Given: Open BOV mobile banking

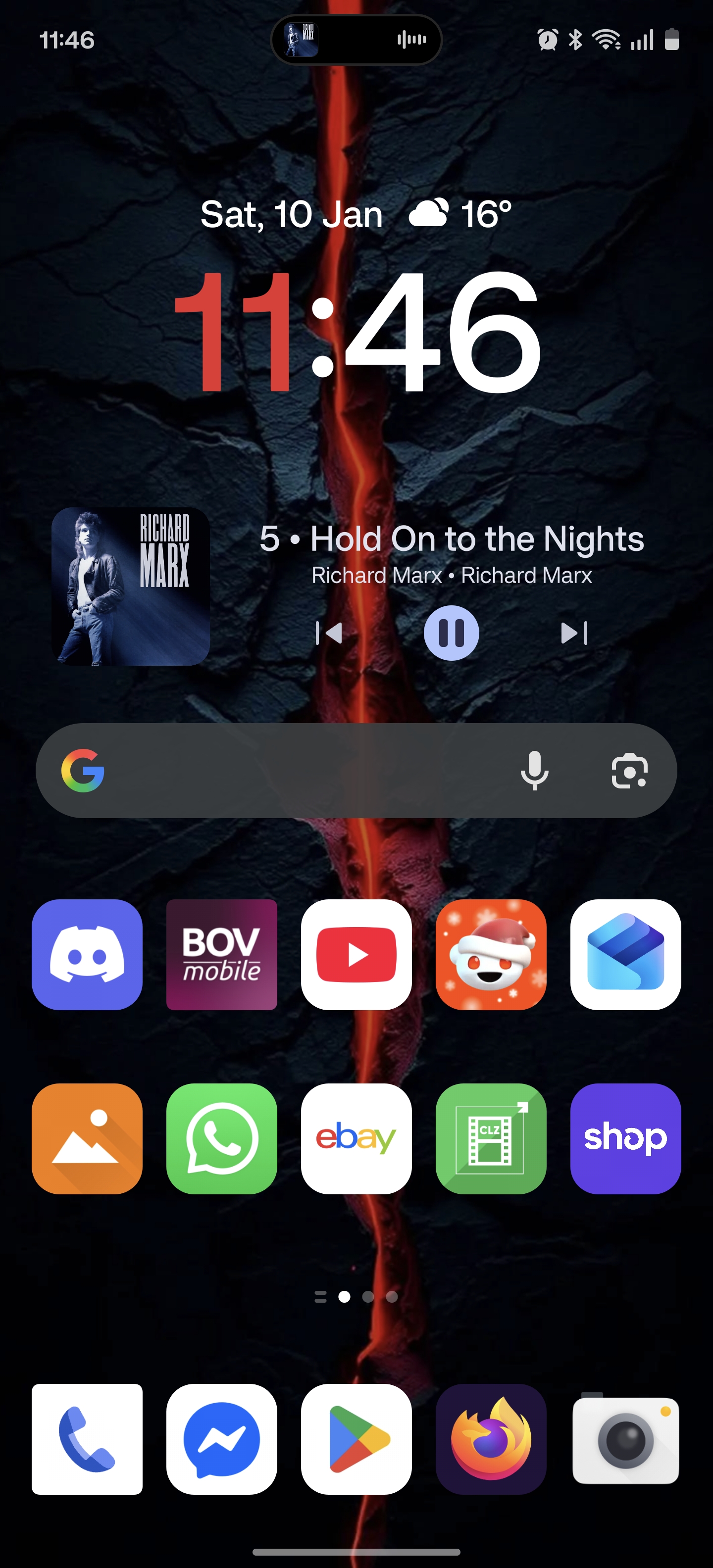Looking at the screenshot, I should [x=222, y=954].
